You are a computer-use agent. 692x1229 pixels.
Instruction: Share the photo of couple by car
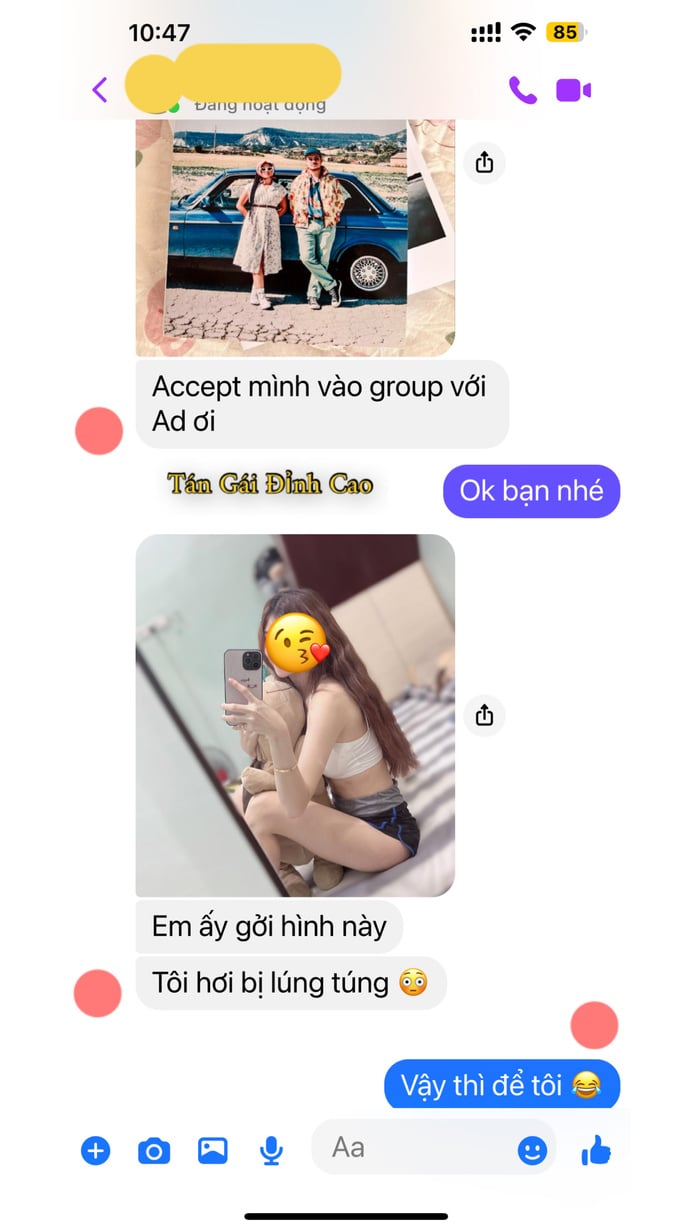pyautogui.click(x=485, y=162)
